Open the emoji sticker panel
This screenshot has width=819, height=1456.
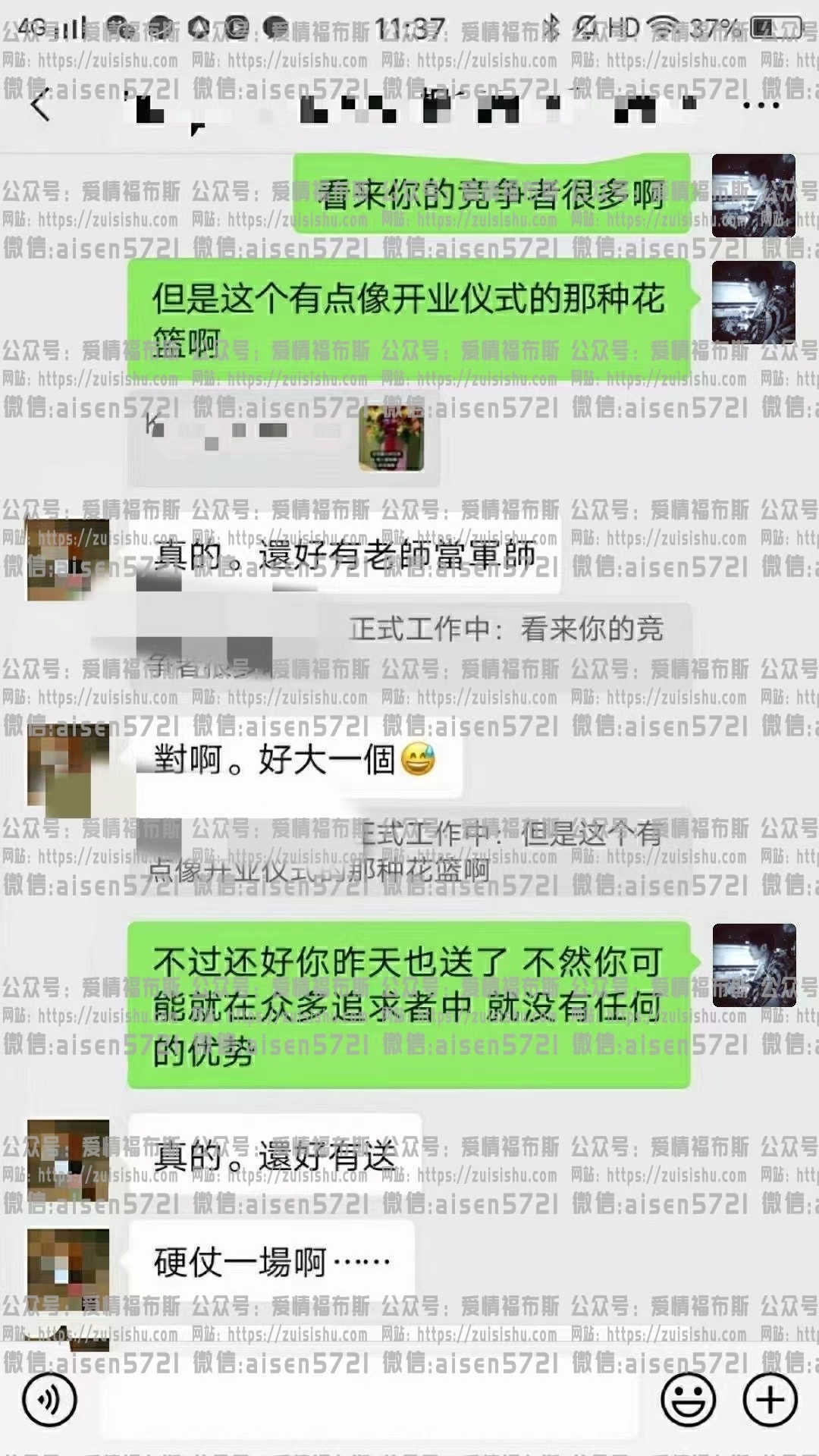(x=688, y=1399)
